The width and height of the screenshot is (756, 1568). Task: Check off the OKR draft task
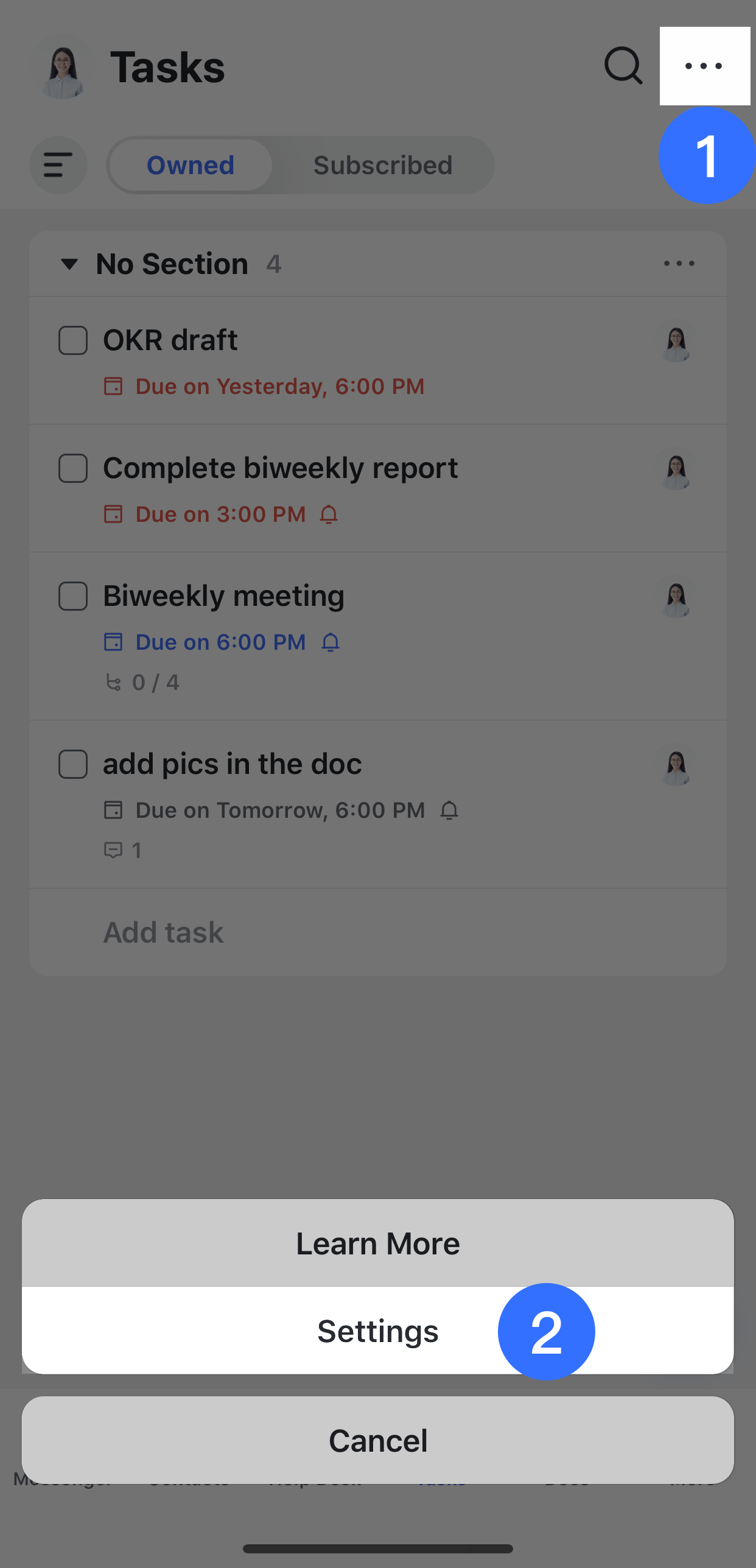point(73,340)
